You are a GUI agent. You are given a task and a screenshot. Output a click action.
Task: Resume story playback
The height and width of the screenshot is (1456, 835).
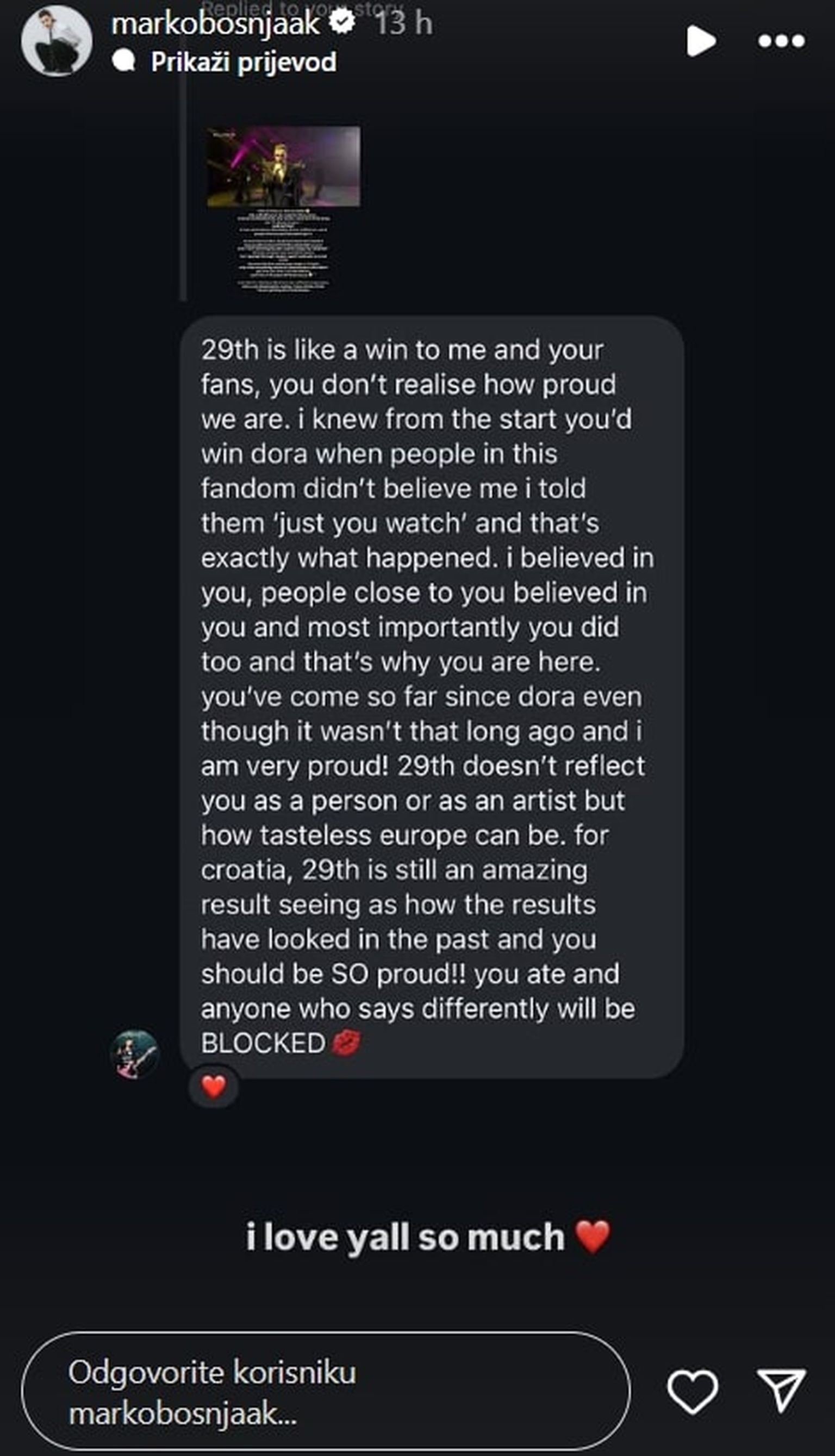pyautogui.click(x=701, y=41)
